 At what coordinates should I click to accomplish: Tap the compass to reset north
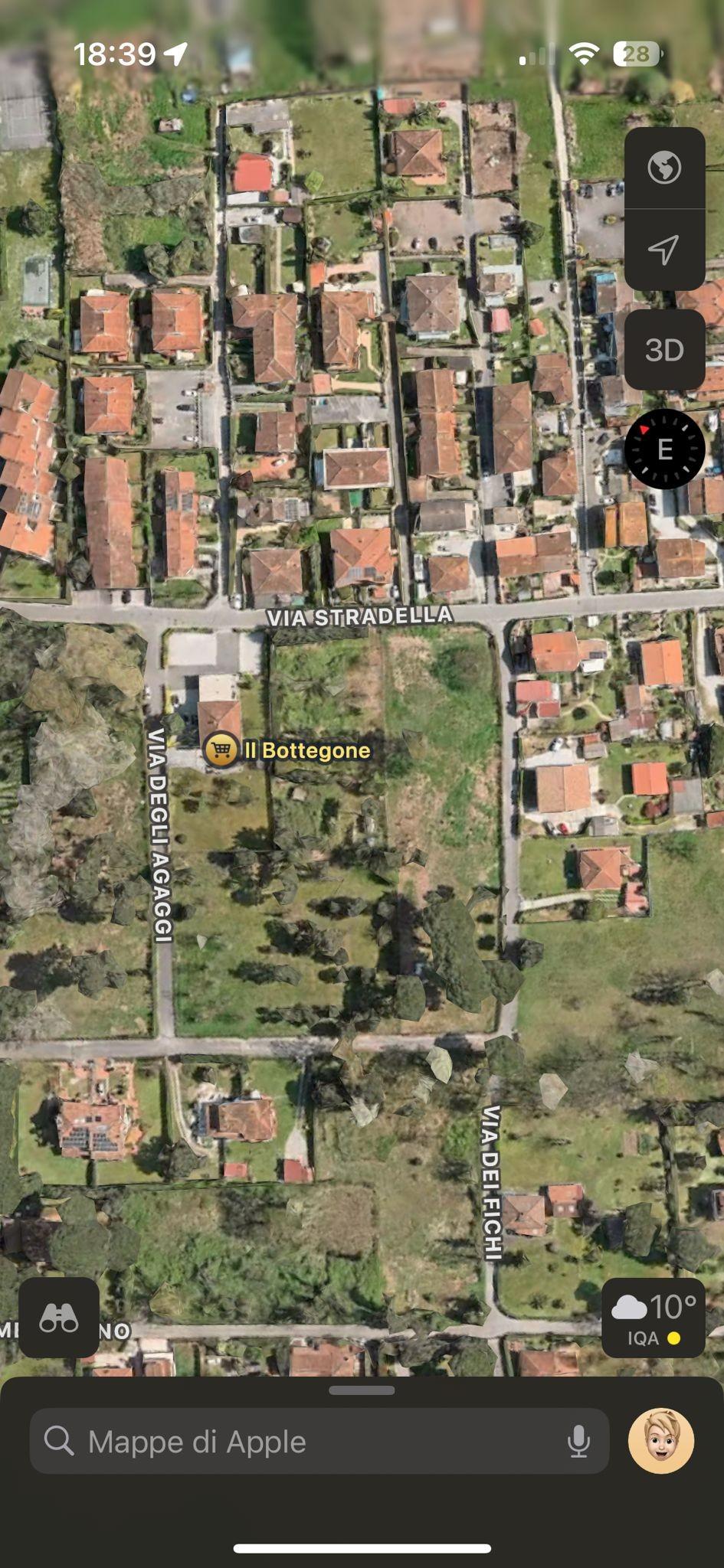click(x=663, y=449)
